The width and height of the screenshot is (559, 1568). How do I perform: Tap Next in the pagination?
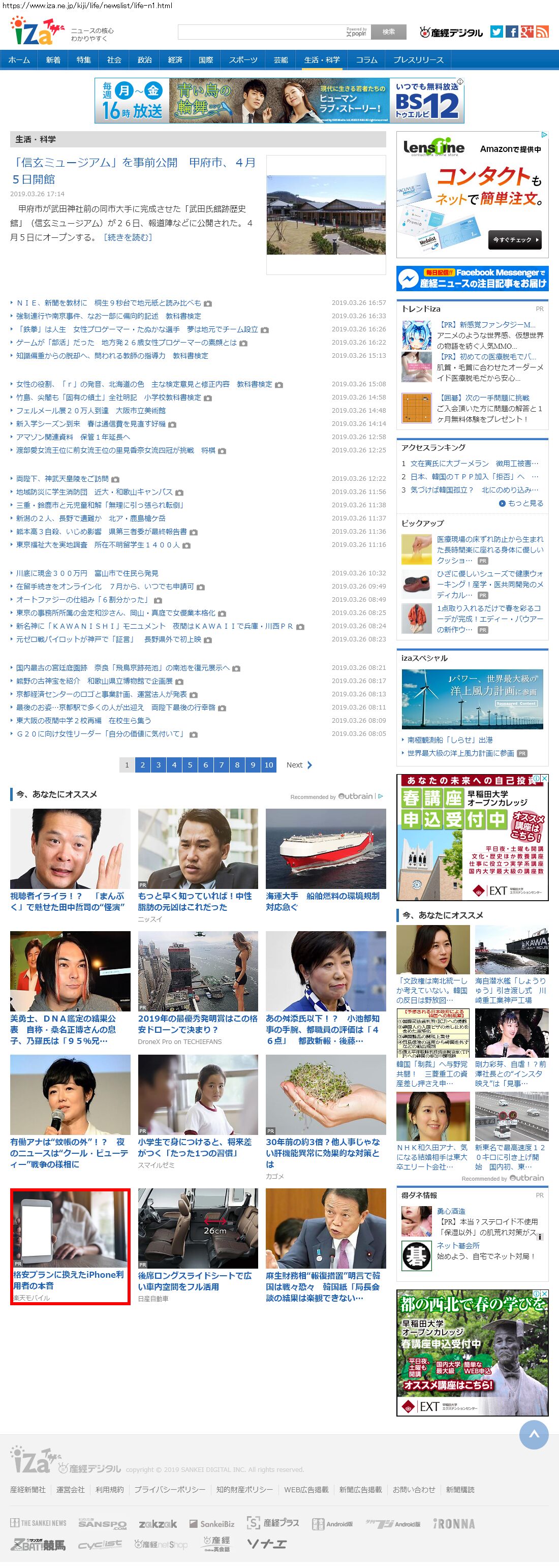299,765
